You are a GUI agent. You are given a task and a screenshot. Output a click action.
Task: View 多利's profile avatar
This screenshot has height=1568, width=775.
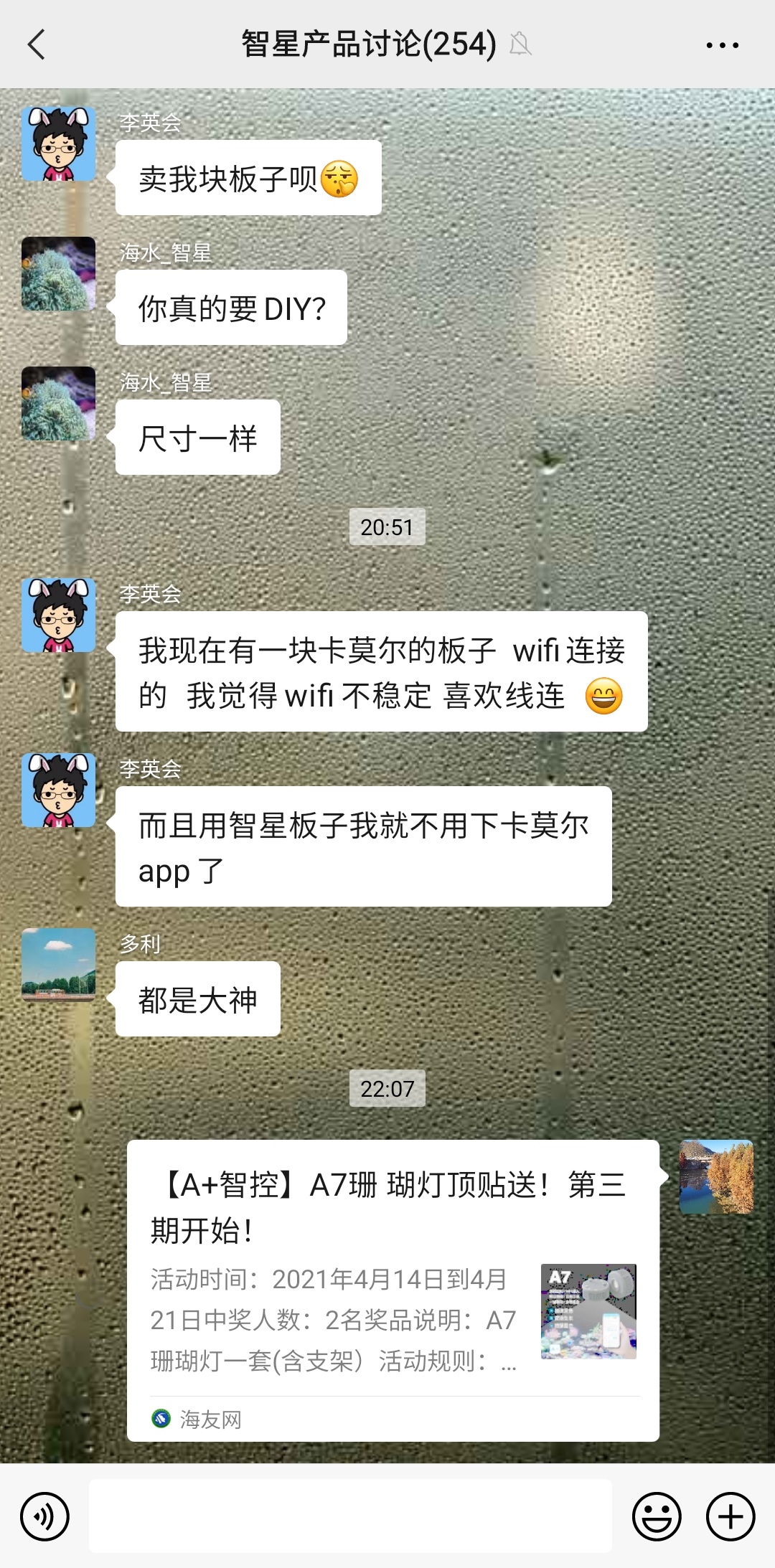[x=58, y=964]
